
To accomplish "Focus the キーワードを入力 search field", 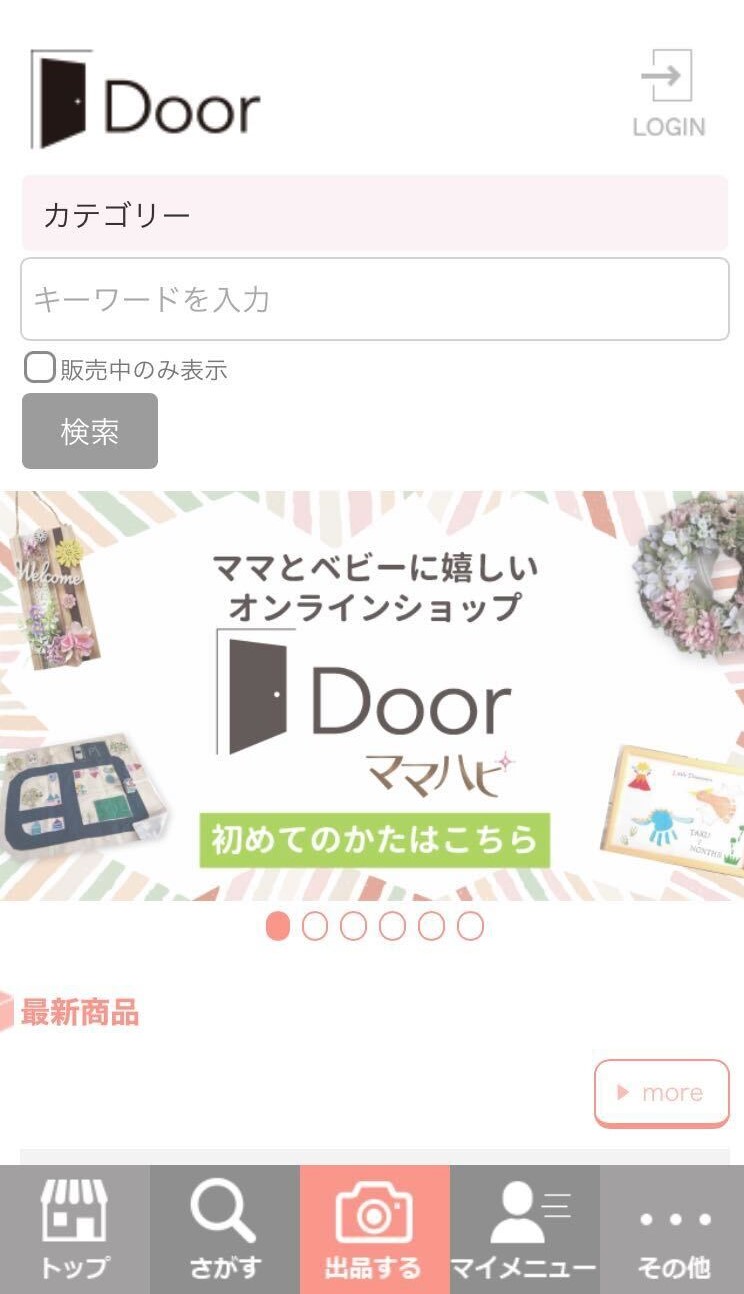I will (375, 299).
